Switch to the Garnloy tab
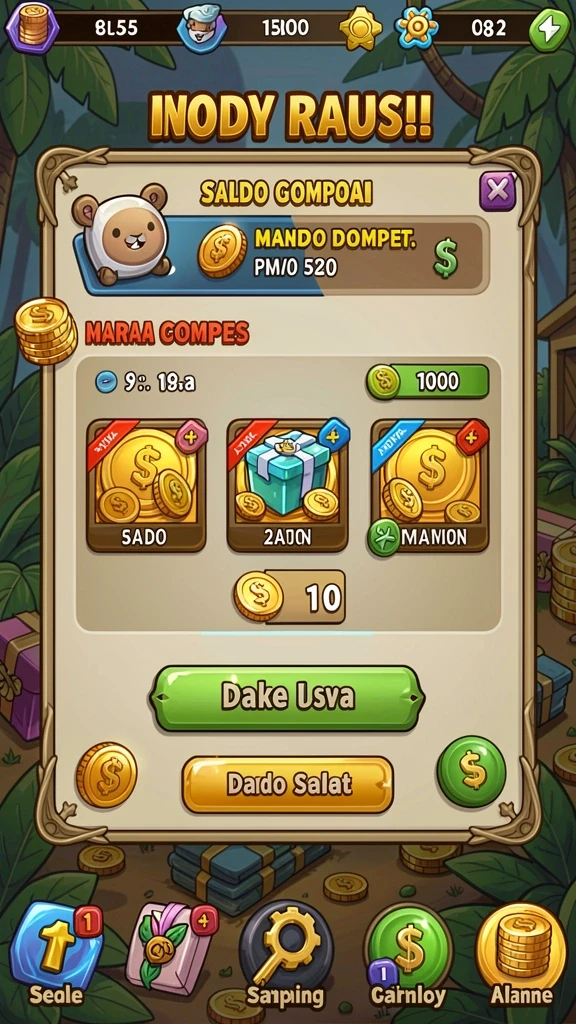 (408, 955)
